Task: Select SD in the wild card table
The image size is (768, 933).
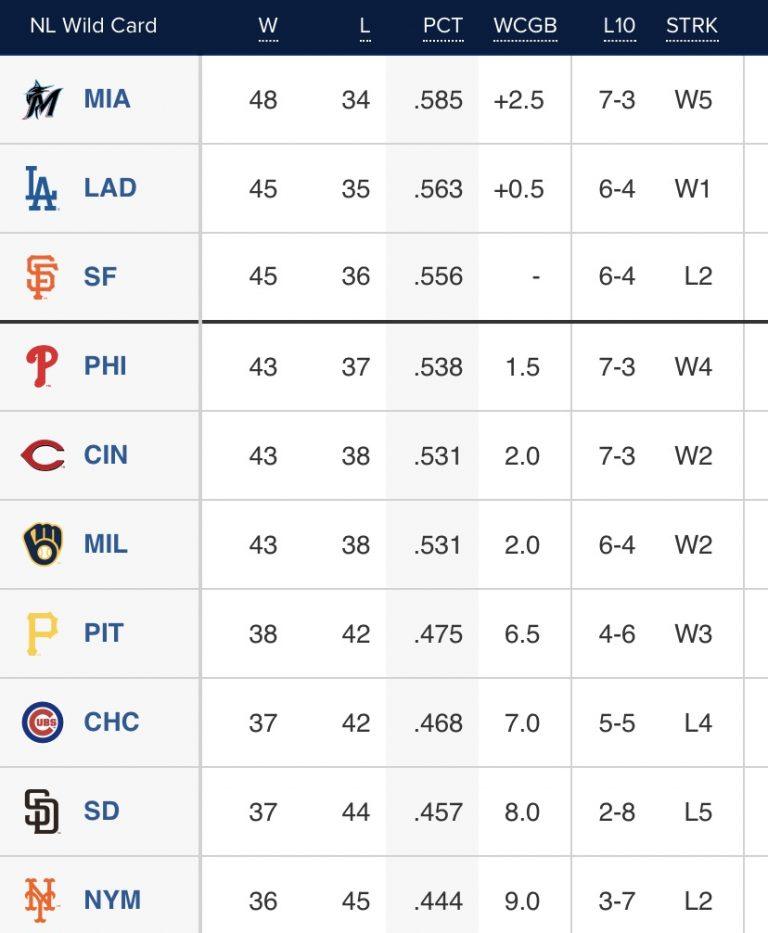Action: [101, 811]
